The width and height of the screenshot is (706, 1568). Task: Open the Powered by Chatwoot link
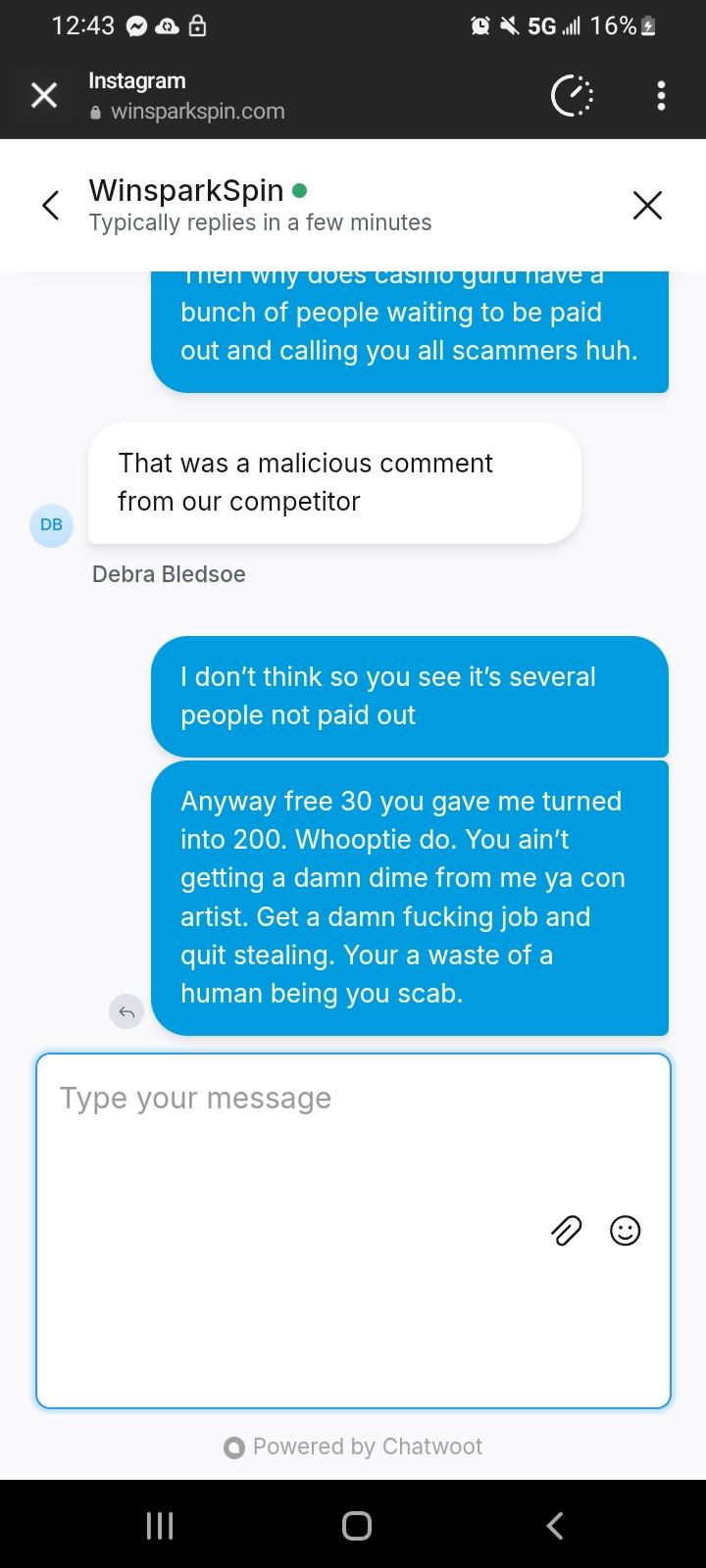click(x=353, y=1446)
